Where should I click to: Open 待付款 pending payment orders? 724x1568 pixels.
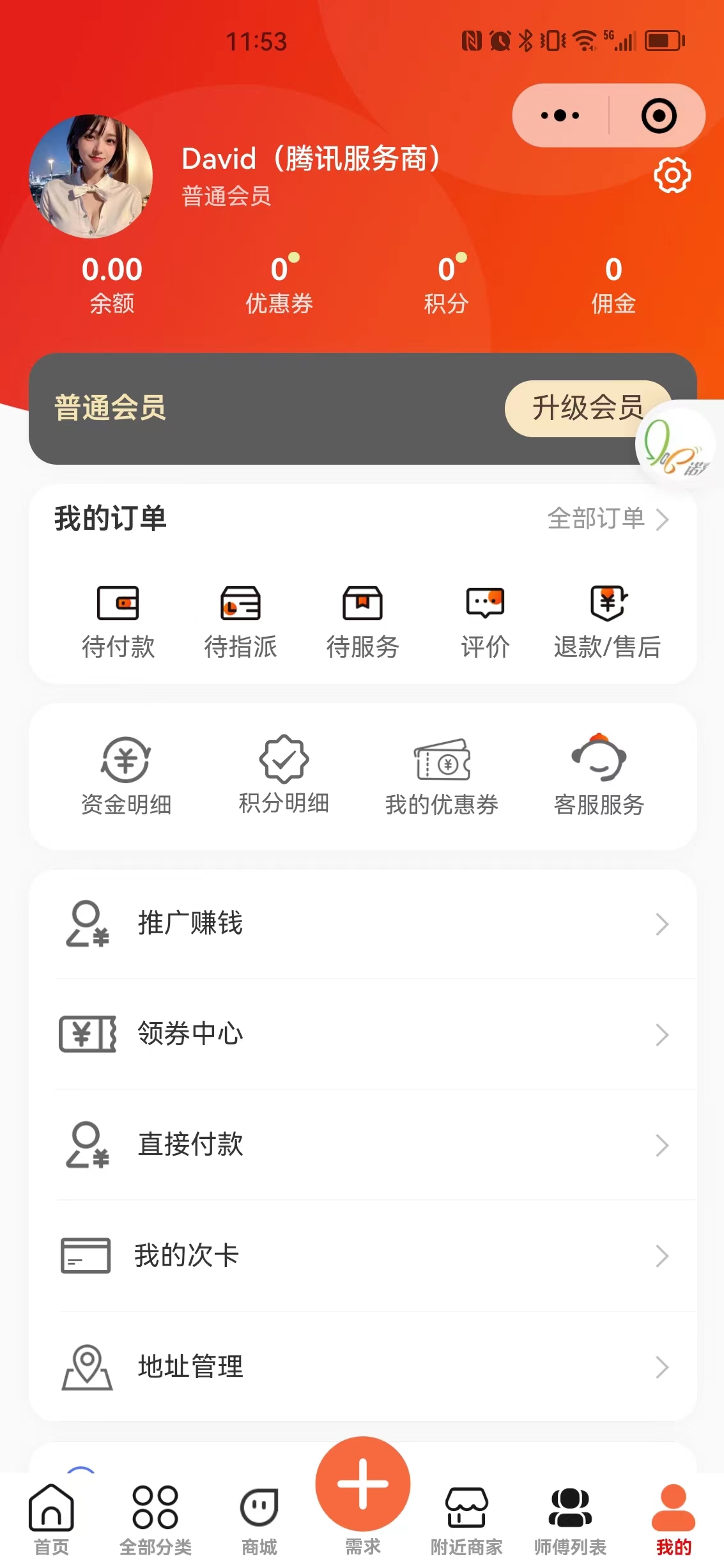pyautogui.click(x=118, y=621)
